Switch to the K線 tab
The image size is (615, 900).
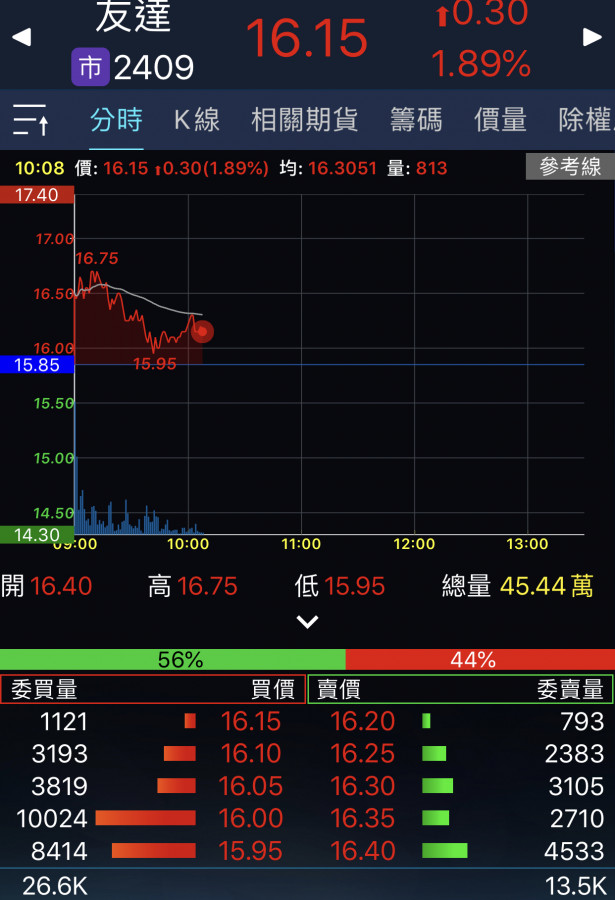196,120
